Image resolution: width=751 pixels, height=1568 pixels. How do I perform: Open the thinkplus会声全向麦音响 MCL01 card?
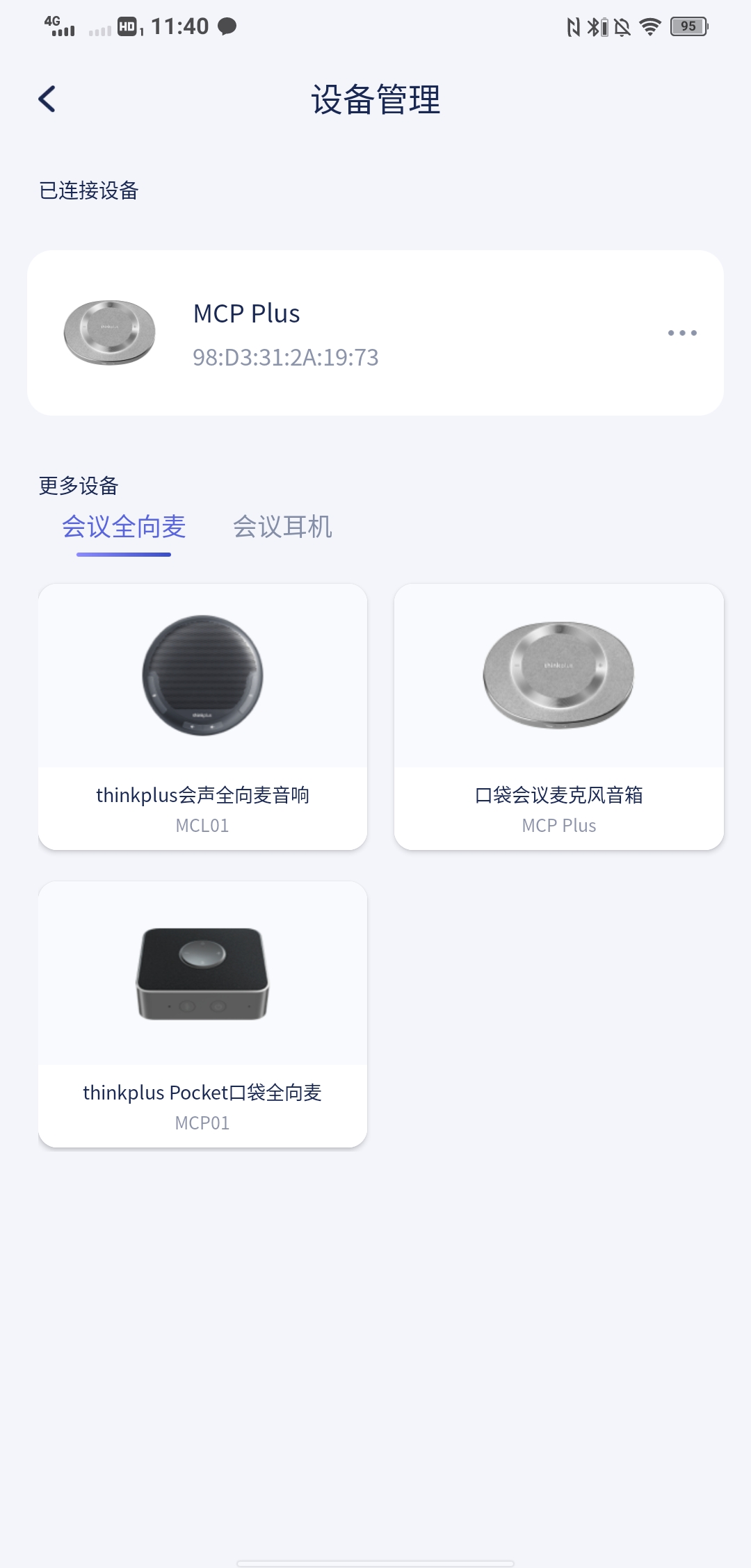point(202,717)
